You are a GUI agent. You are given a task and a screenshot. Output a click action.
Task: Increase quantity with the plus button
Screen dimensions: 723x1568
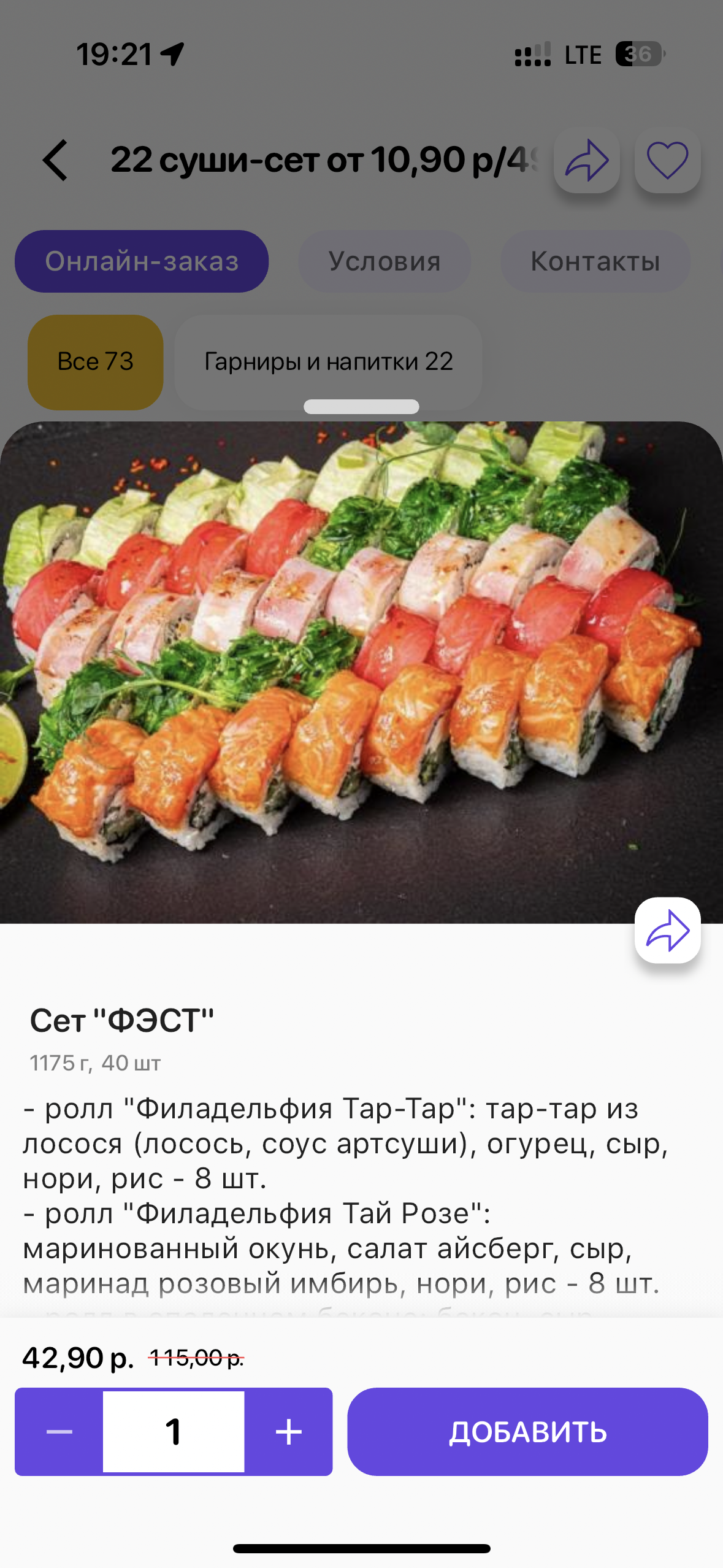click(x=289, y=1432)
